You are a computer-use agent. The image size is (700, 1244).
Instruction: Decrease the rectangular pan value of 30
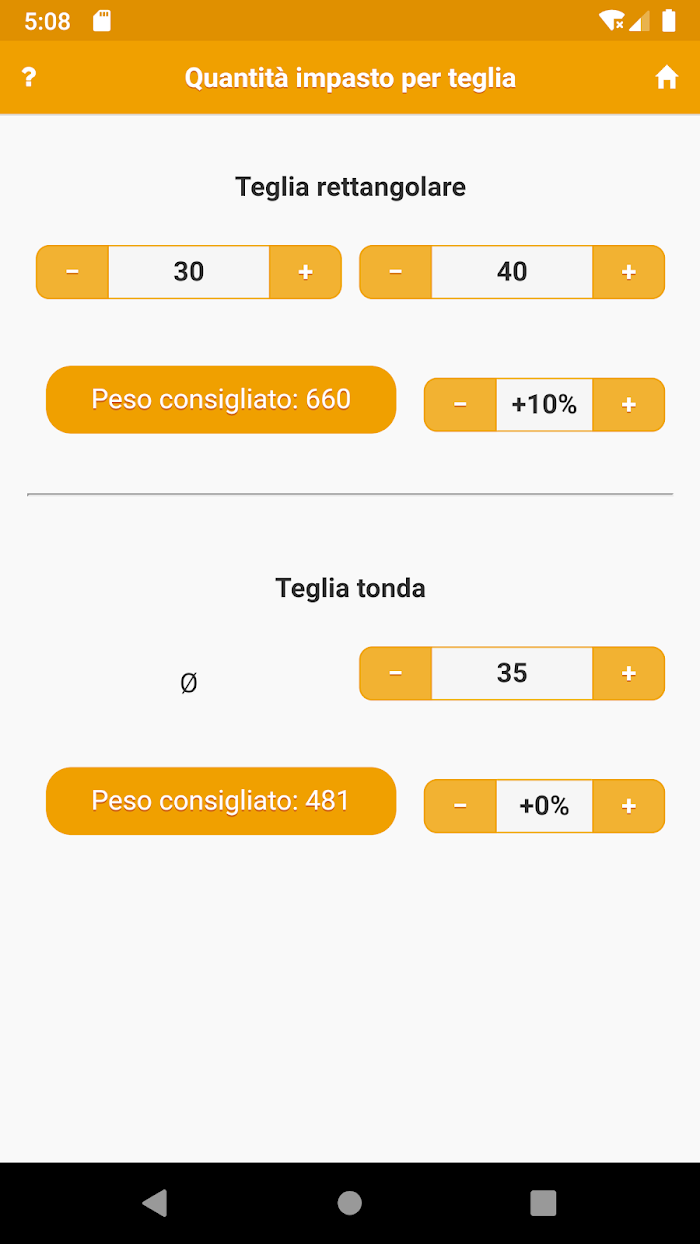point(72,272)
